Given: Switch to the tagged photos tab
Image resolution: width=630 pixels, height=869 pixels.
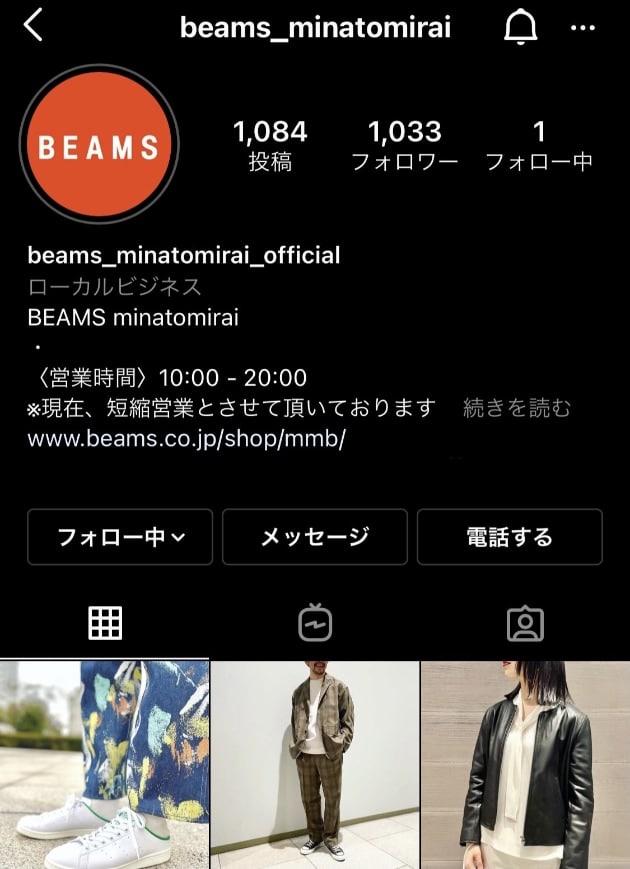Looking at the screenshot, I should click(525, 623).
